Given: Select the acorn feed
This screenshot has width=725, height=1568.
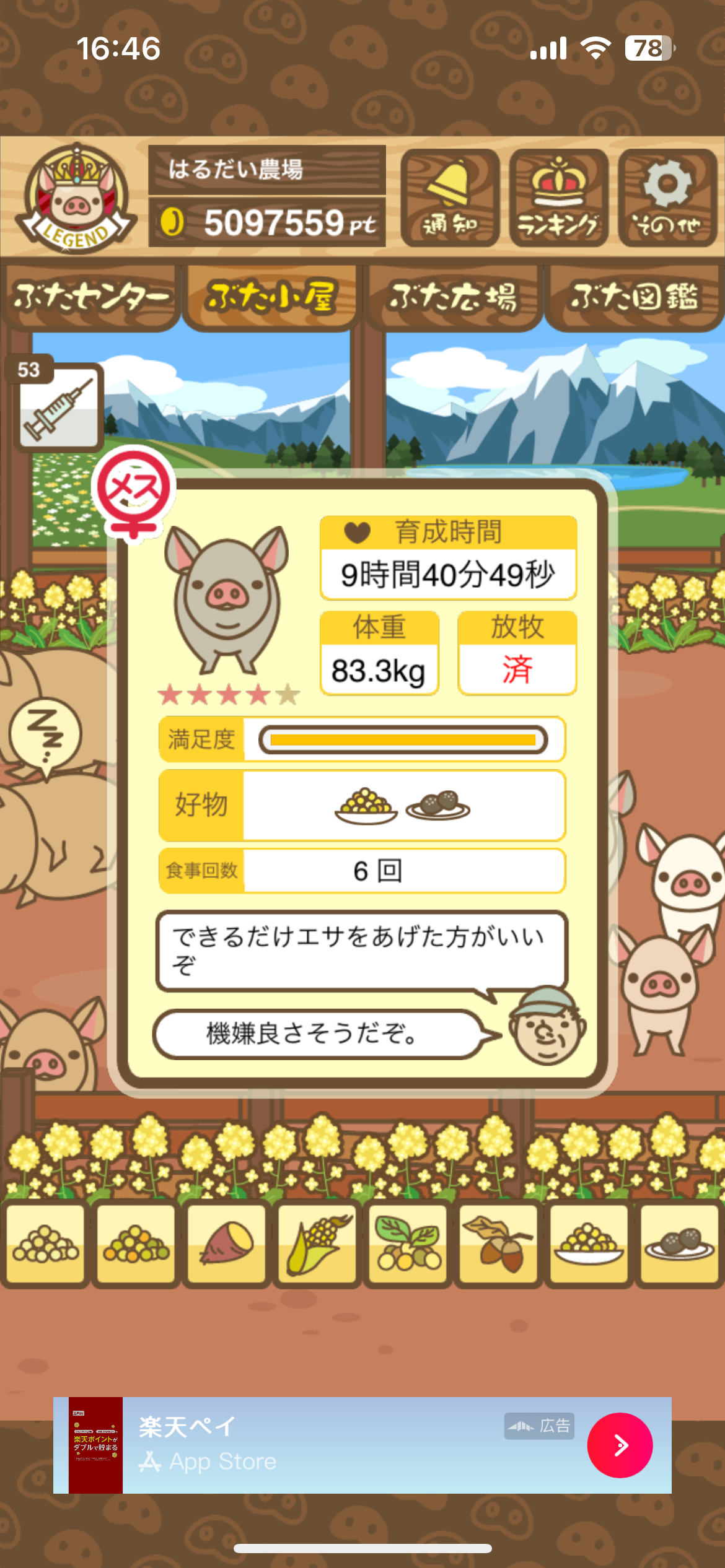Looking at the screenshot, I should [498, 1244].
